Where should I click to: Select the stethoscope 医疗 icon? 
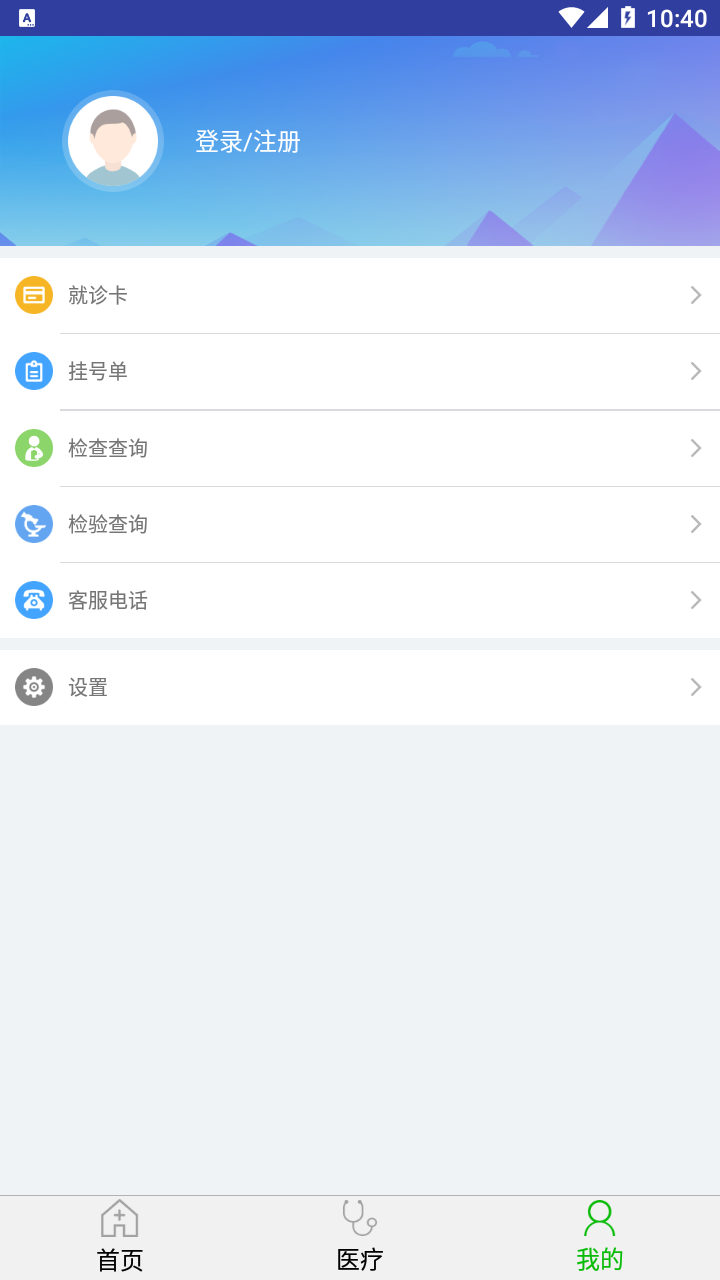pyautogui.click(x=358, y=1219)
